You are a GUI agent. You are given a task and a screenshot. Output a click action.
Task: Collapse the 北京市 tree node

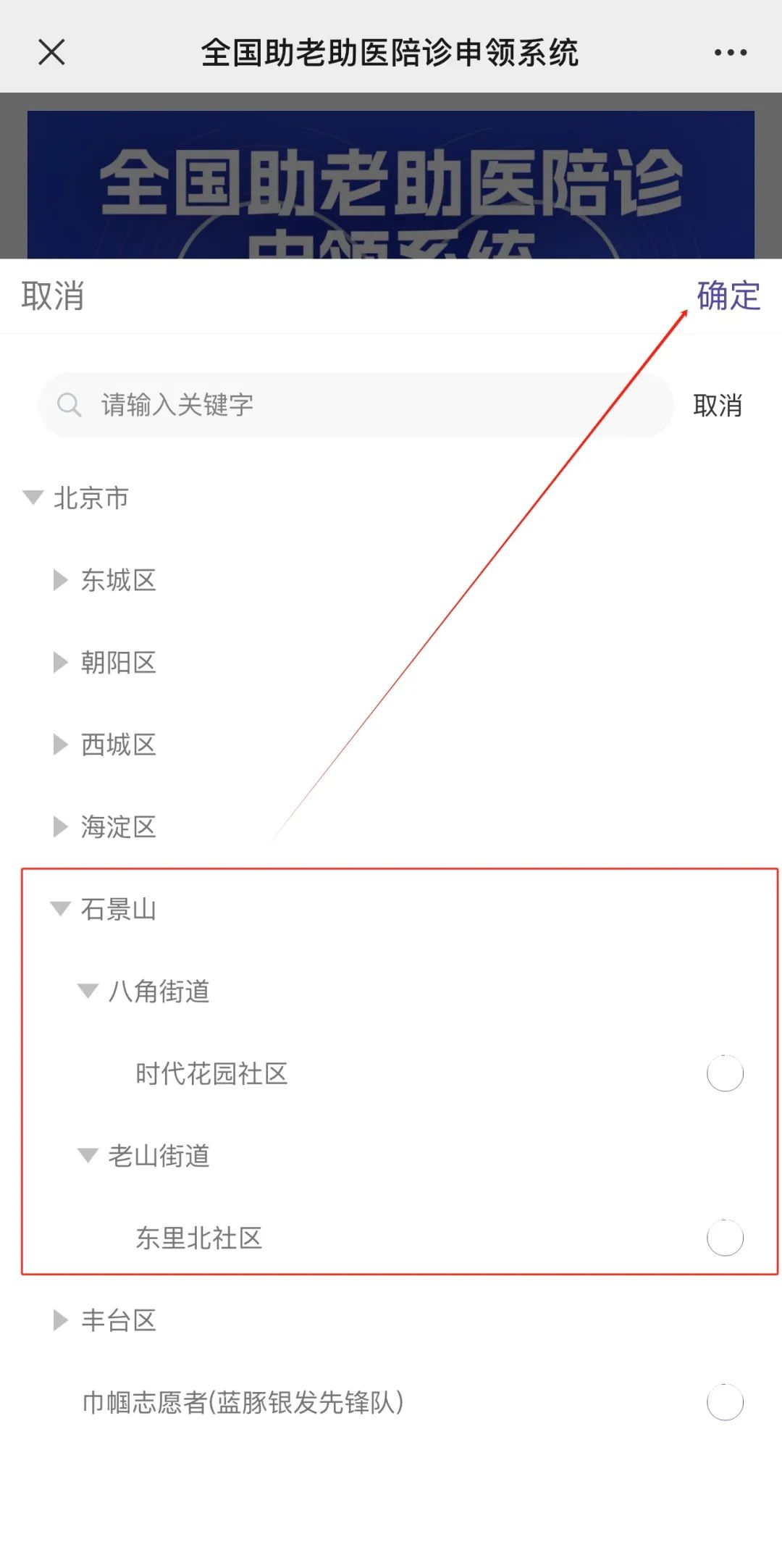33,498
